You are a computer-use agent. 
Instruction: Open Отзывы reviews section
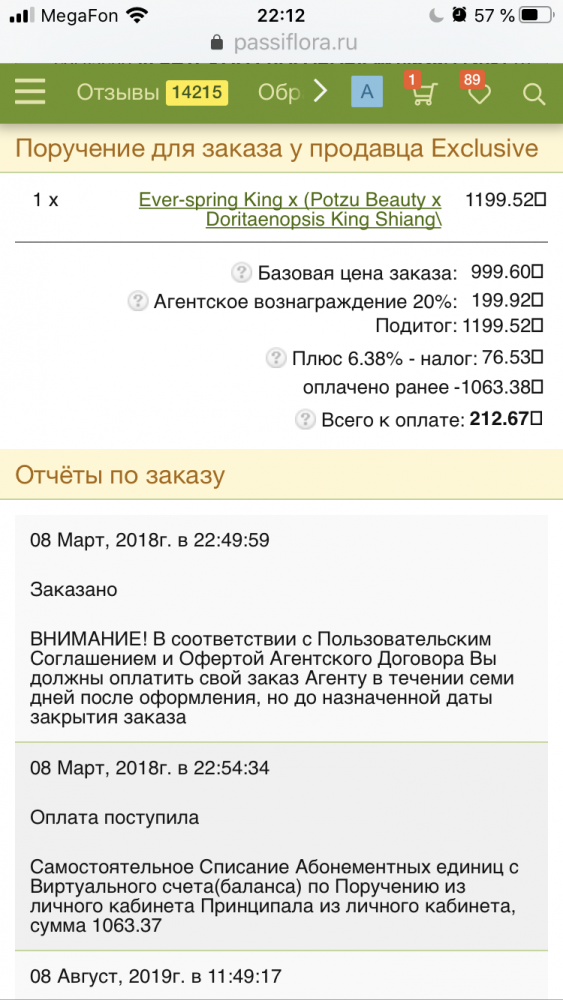(x=152, y=93)
